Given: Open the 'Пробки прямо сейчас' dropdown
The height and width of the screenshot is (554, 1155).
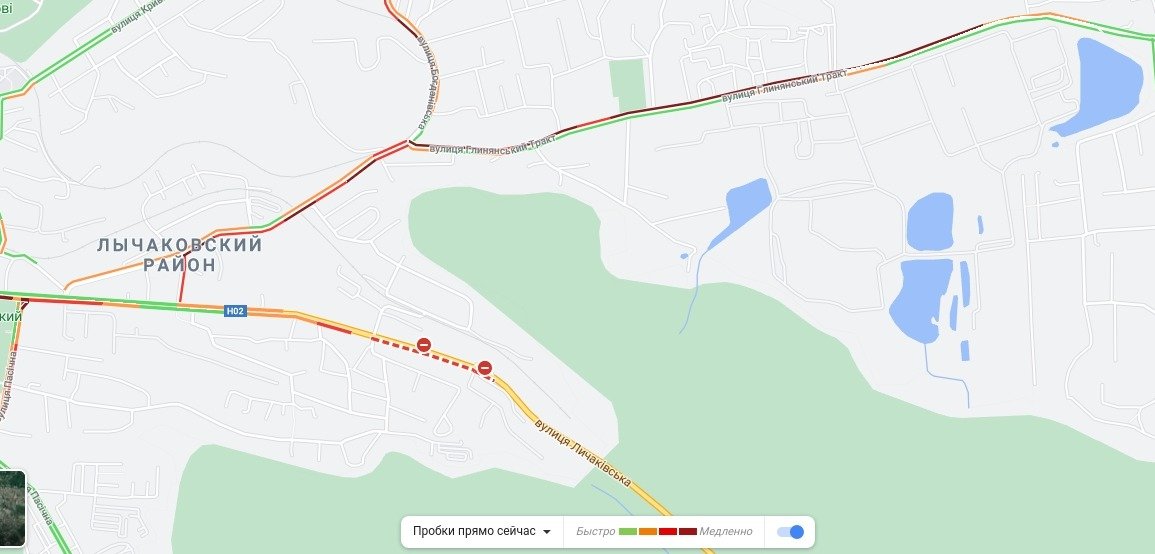Looking at the screenshot, I should pos(482,531).
